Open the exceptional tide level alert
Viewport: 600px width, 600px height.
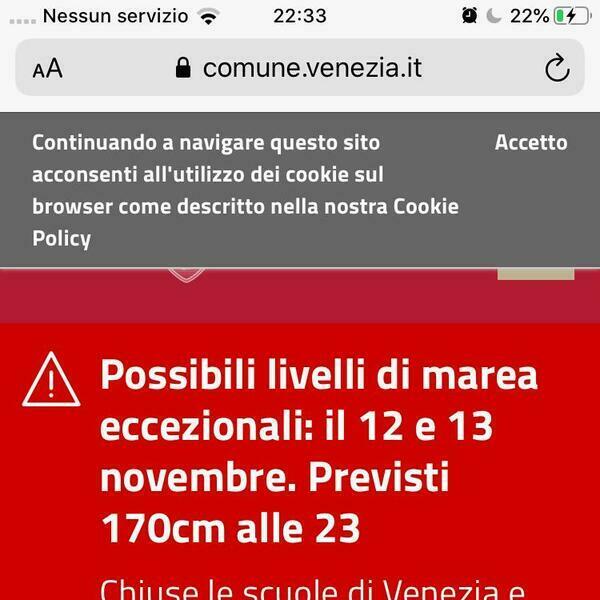click(x=320, y=450)
